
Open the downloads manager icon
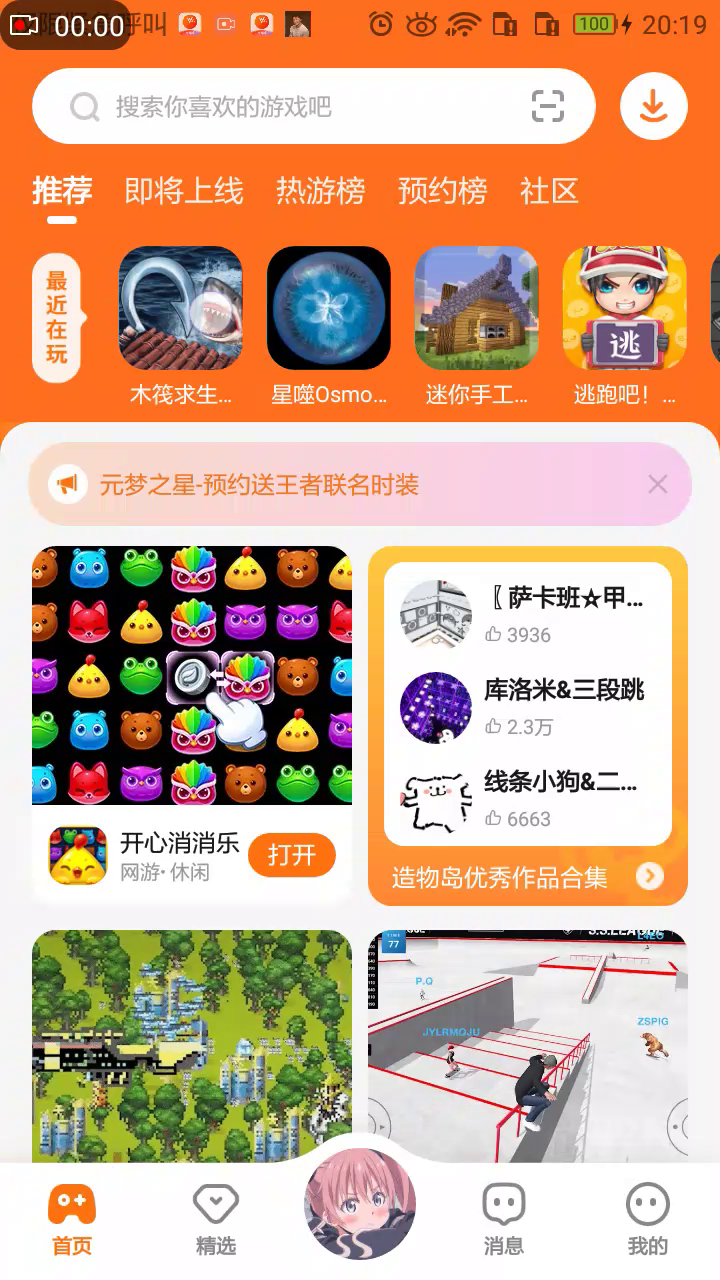[653, 107]
